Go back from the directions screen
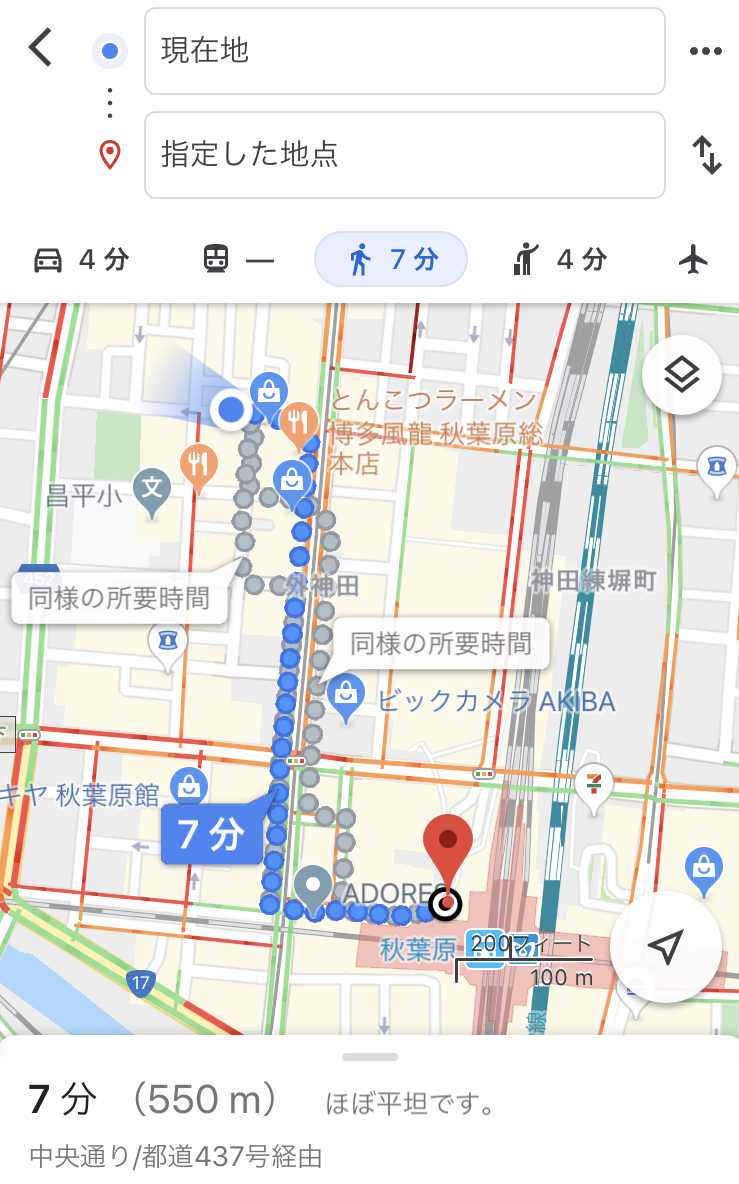 [40, 48]
